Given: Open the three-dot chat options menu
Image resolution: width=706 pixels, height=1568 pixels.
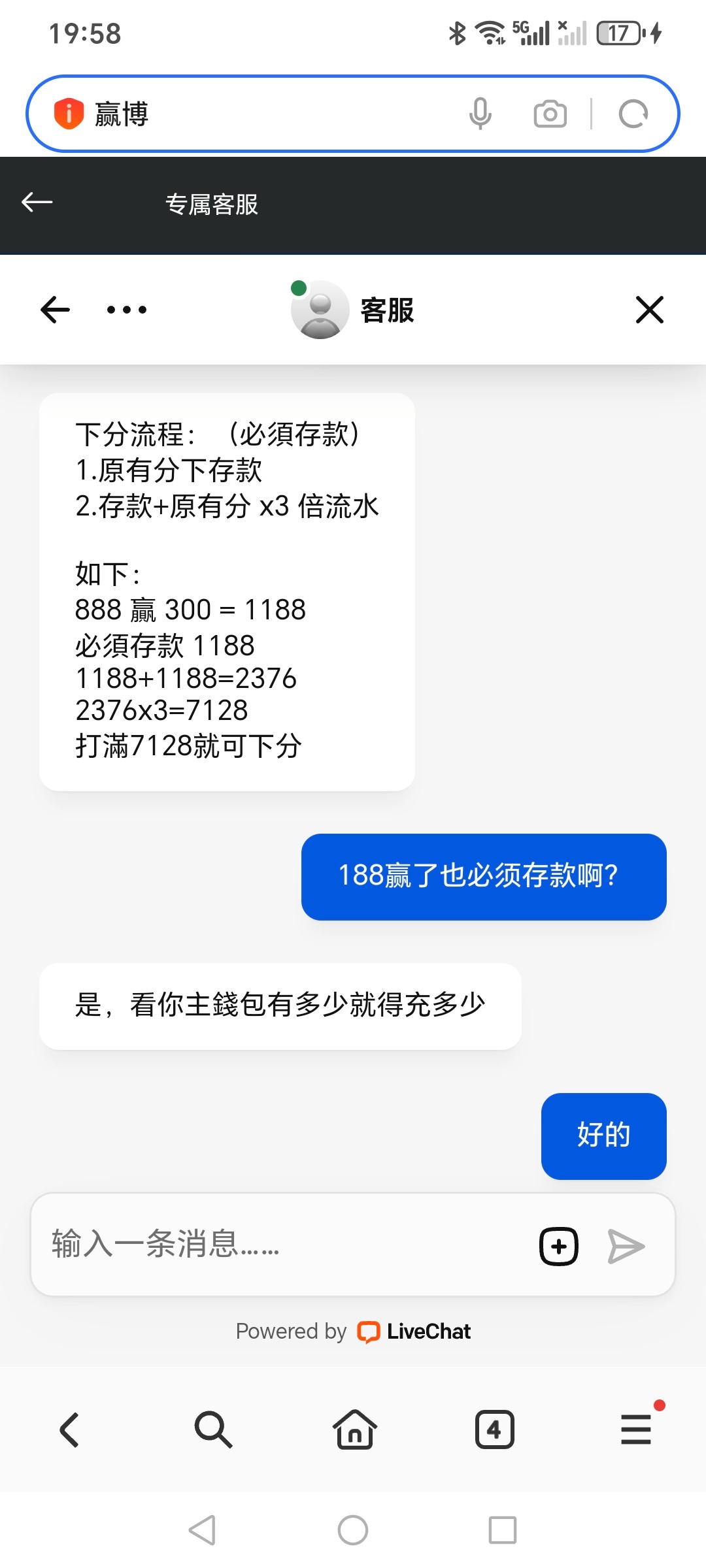Looking at the screenshot, I should [x=125, y=310].
